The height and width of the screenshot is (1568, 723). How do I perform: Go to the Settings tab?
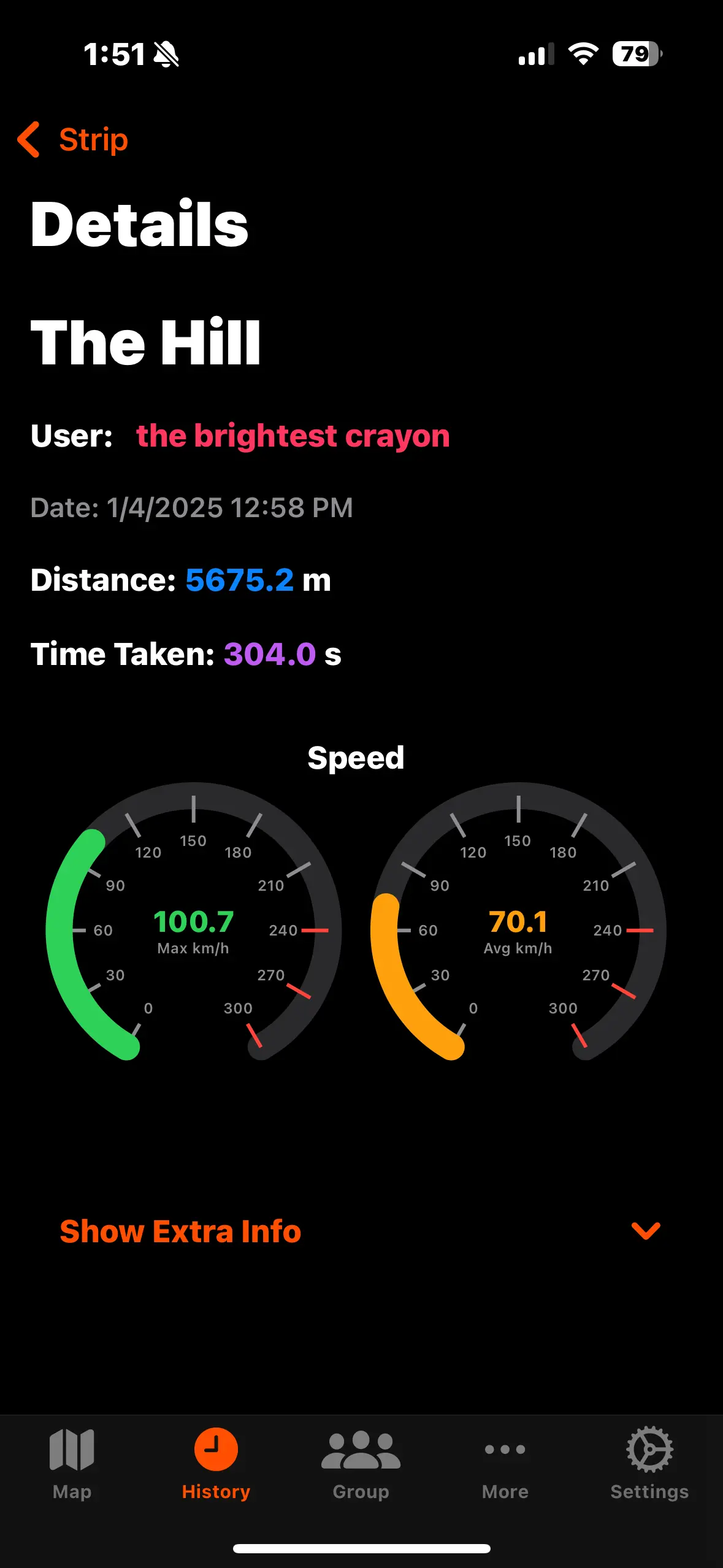point(649,1464)
